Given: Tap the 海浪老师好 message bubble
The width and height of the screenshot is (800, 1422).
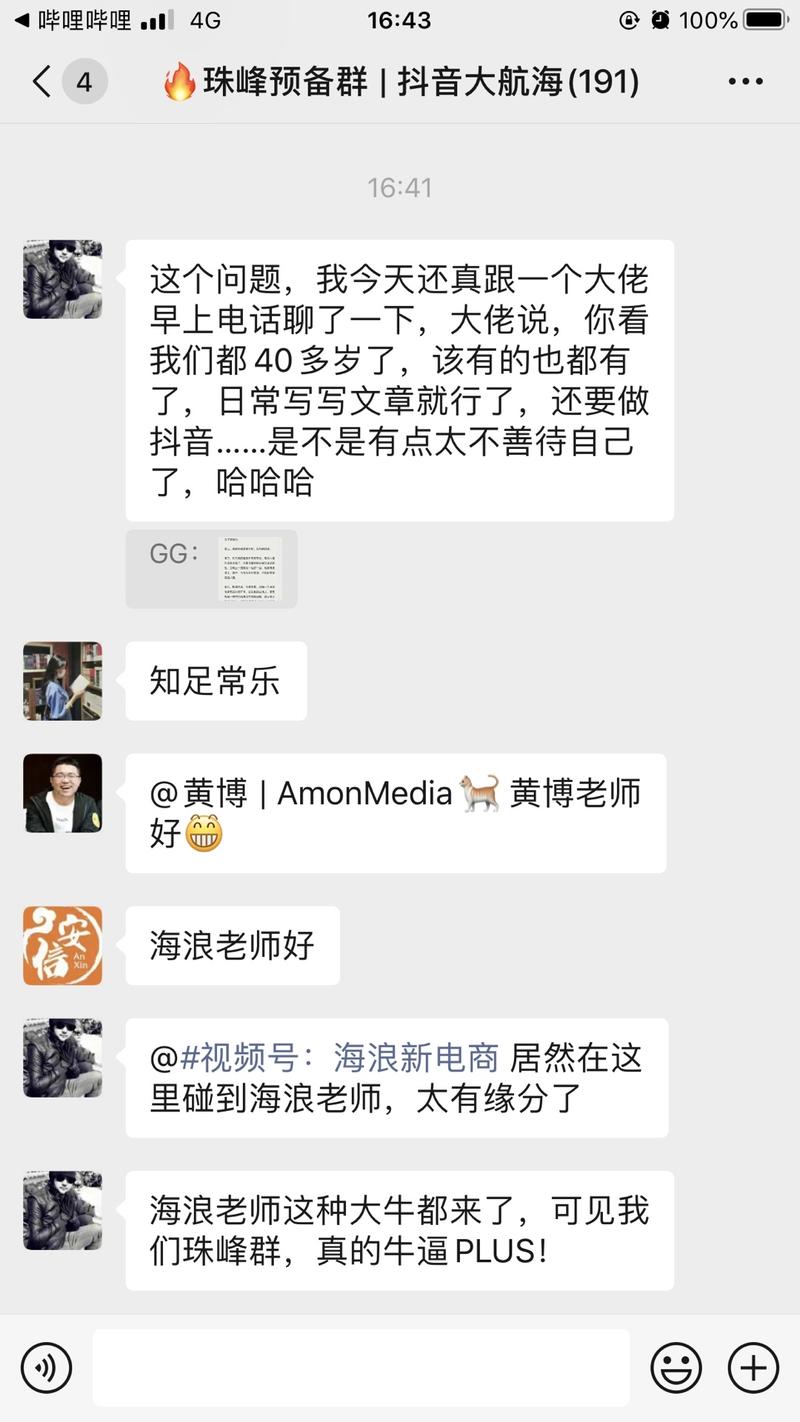Looking at the screenshot, I should pos(231,944).
